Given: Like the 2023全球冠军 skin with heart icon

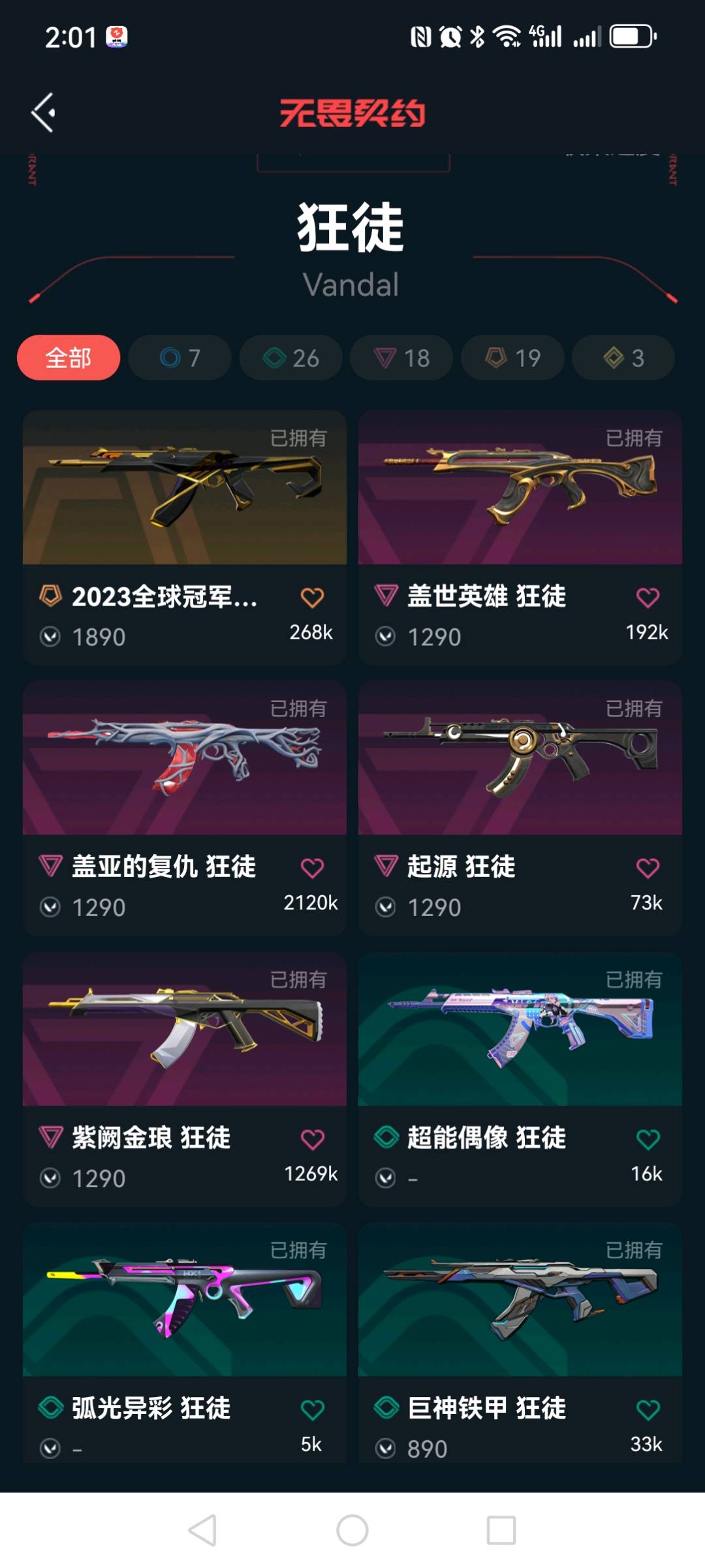Looking at the screenshot, I should tap(312, 597).
